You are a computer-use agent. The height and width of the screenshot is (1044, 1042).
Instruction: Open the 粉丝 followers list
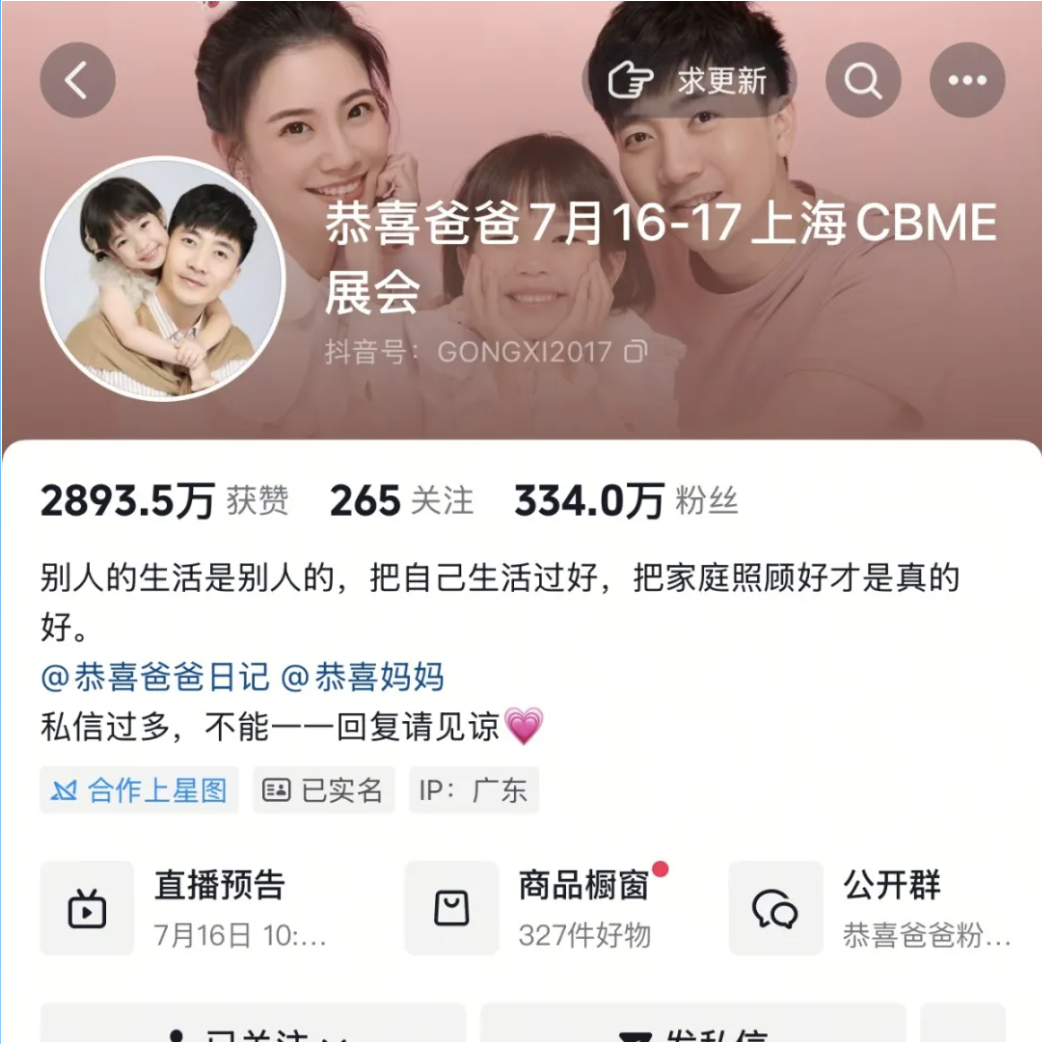coord(626,501)
